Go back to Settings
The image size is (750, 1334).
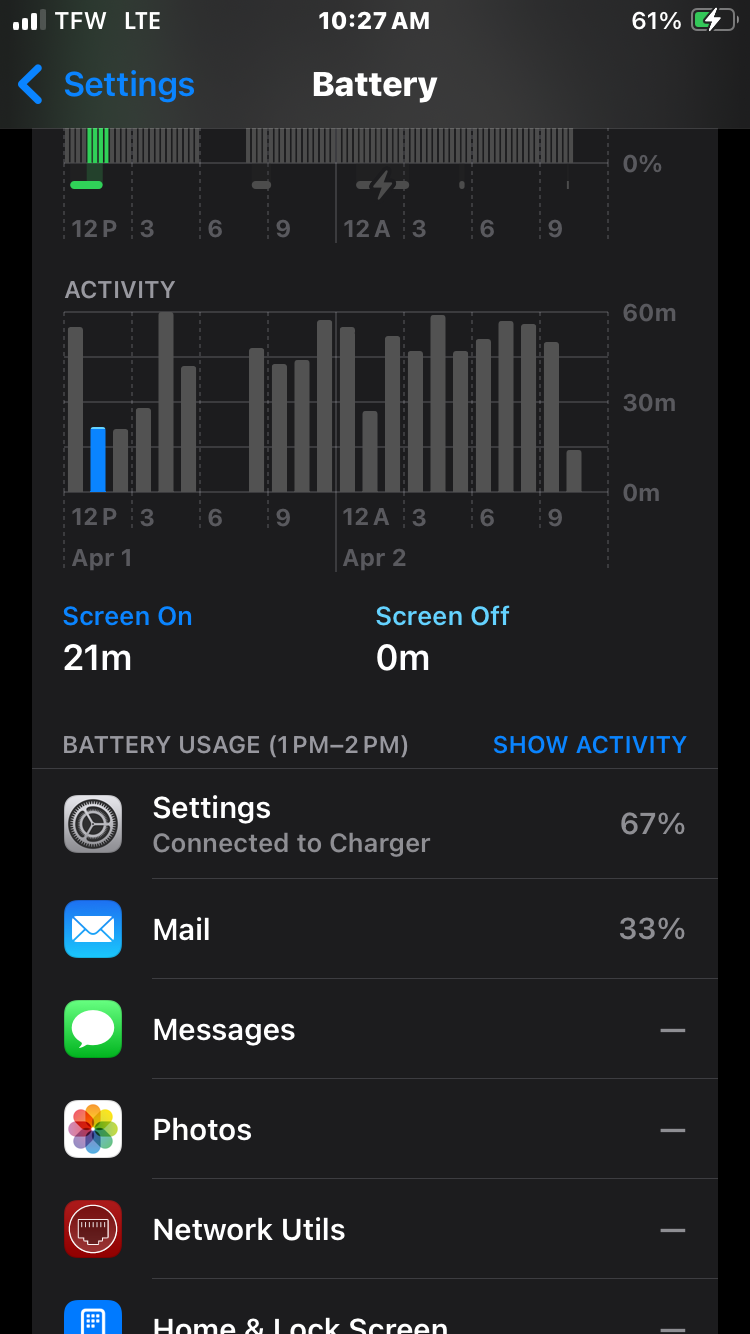(x=107, y=85)
